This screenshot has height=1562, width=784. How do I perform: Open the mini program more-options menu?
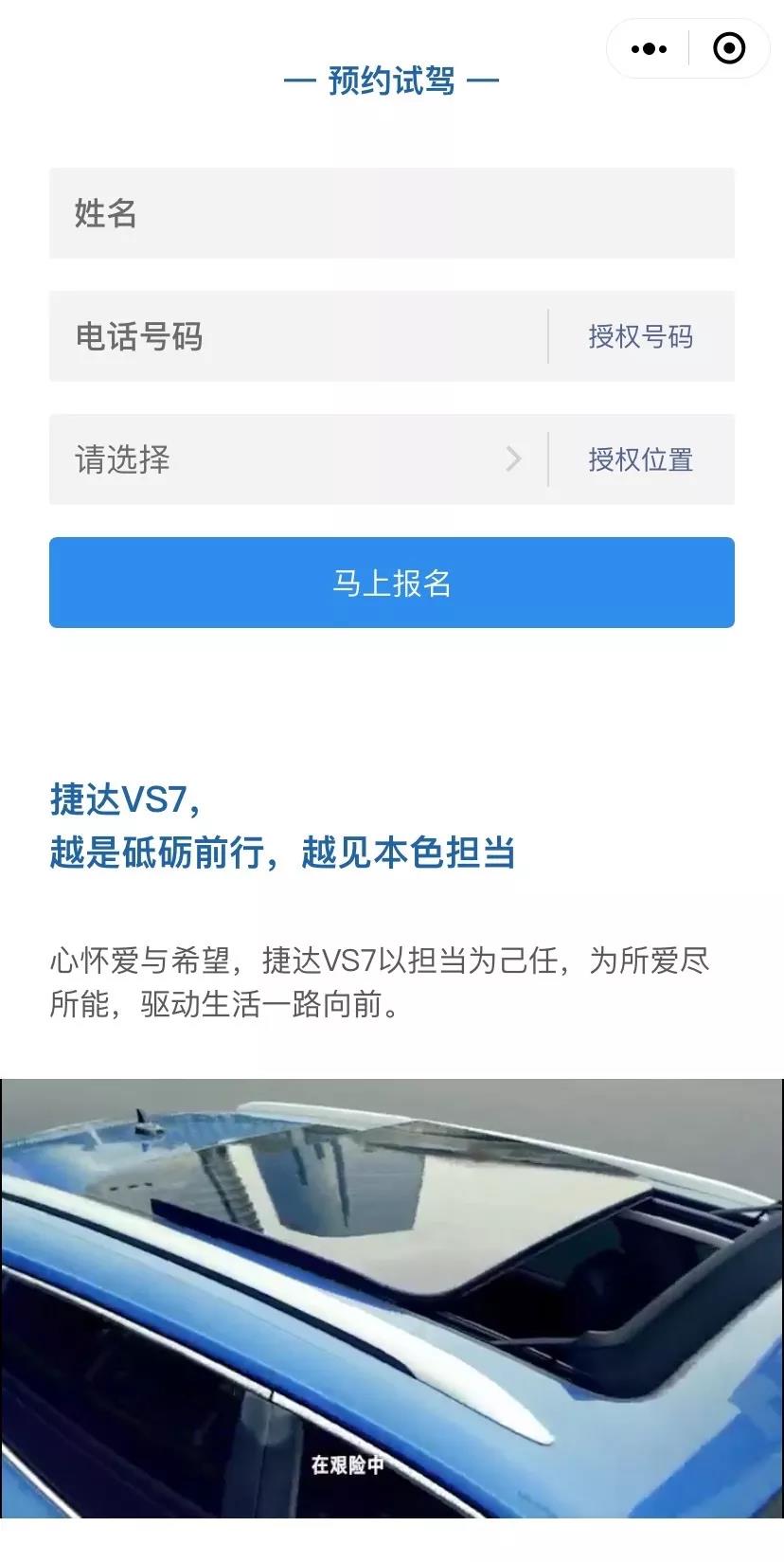(649, 48)
